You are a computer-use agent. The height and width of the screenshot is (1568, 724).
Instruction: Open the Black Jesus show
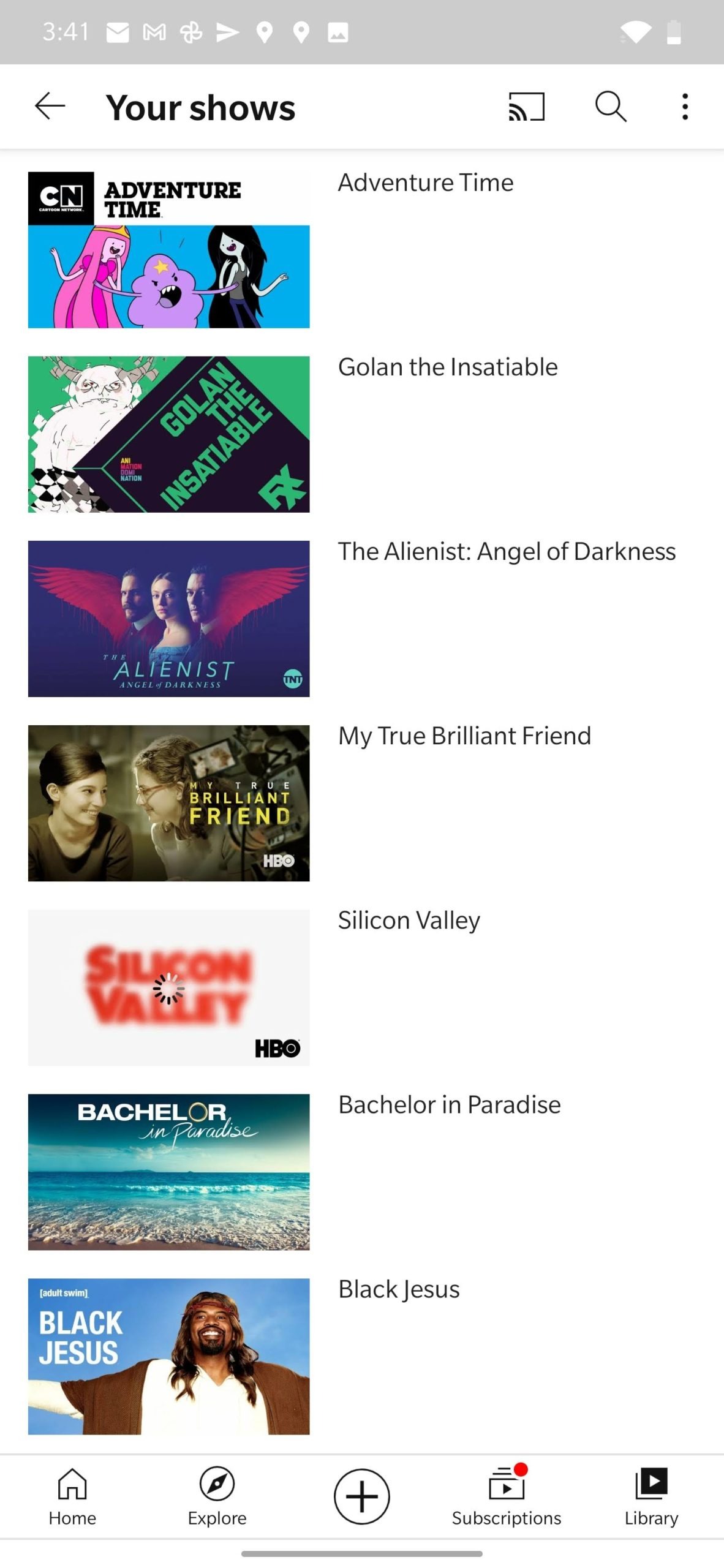pyautogui.click(x=362, y=1356)
